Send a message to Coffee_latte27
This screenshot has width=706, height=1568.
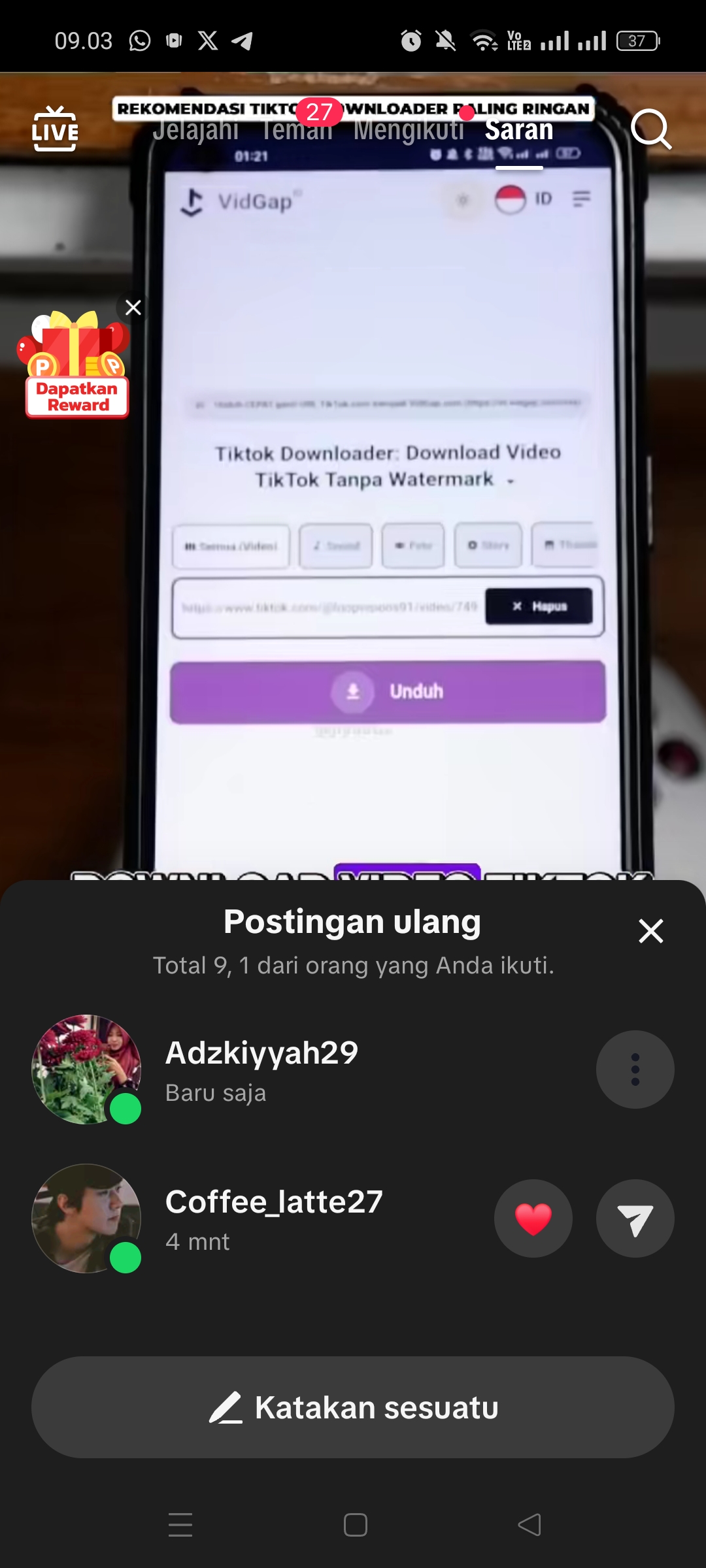click(x=635, y=1218)
